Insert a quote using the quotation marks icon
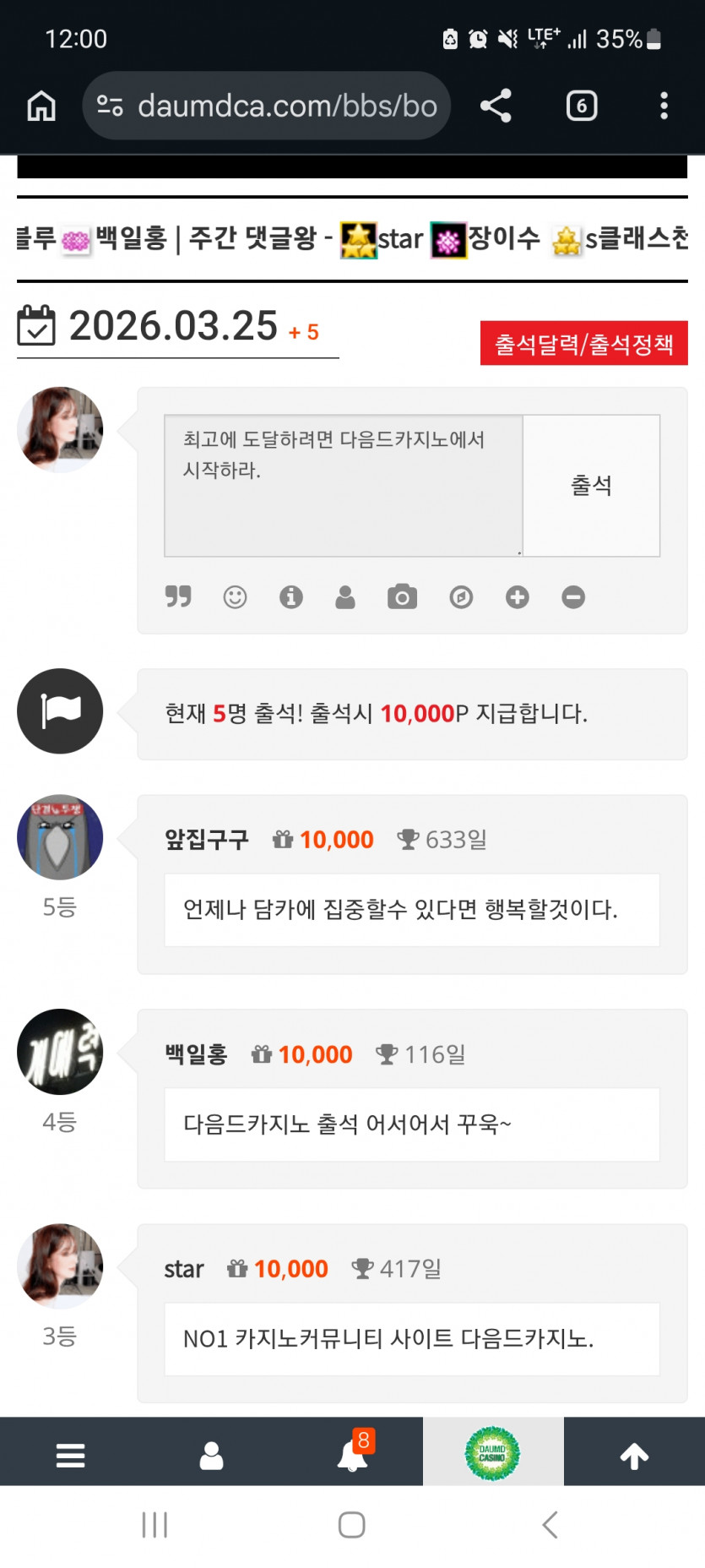This screenshot has width=705, height=1568. tap(178, 597)
